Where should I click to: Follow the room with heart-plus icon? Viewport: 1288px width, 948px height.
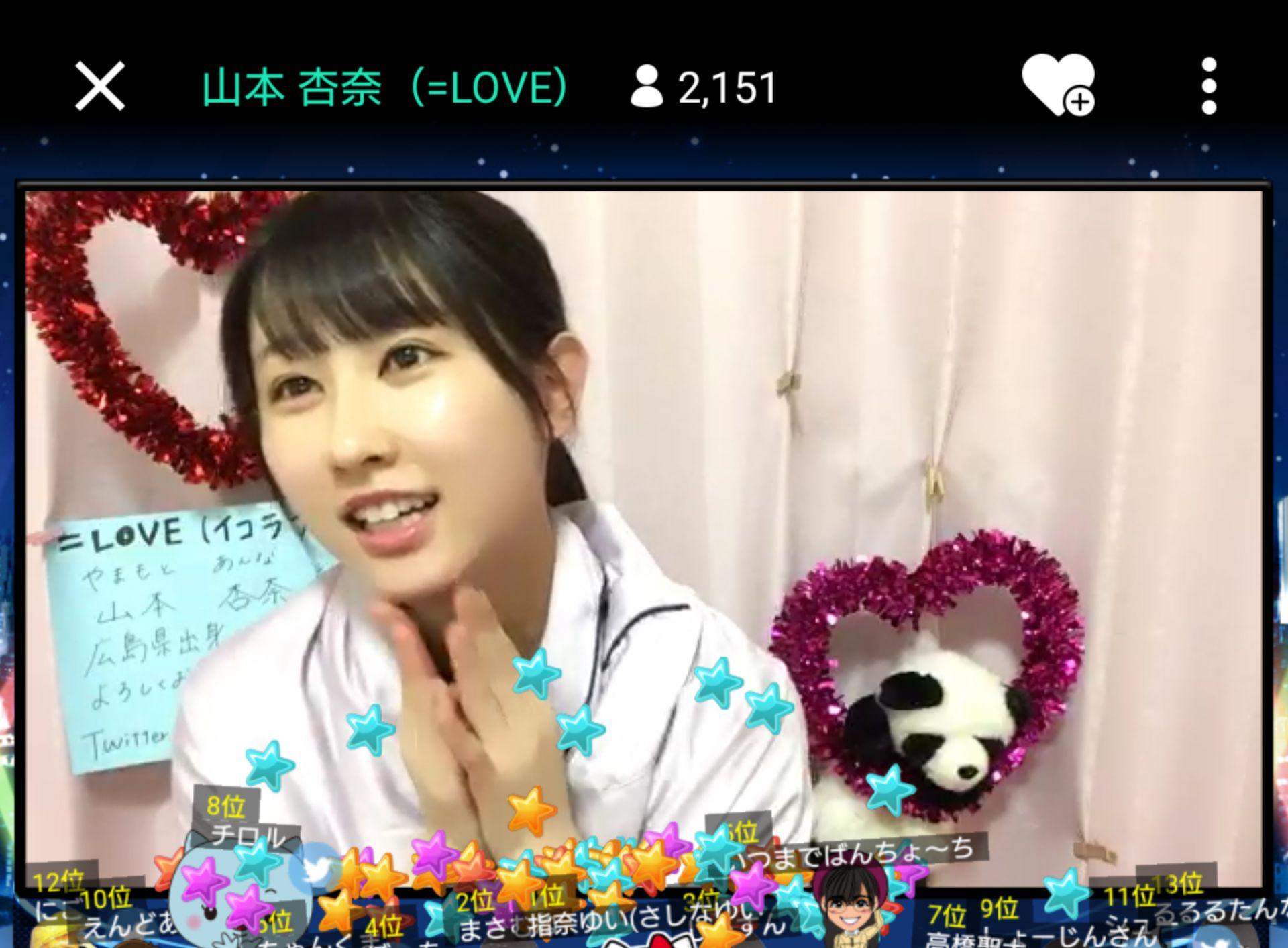tap(1058, 86)
